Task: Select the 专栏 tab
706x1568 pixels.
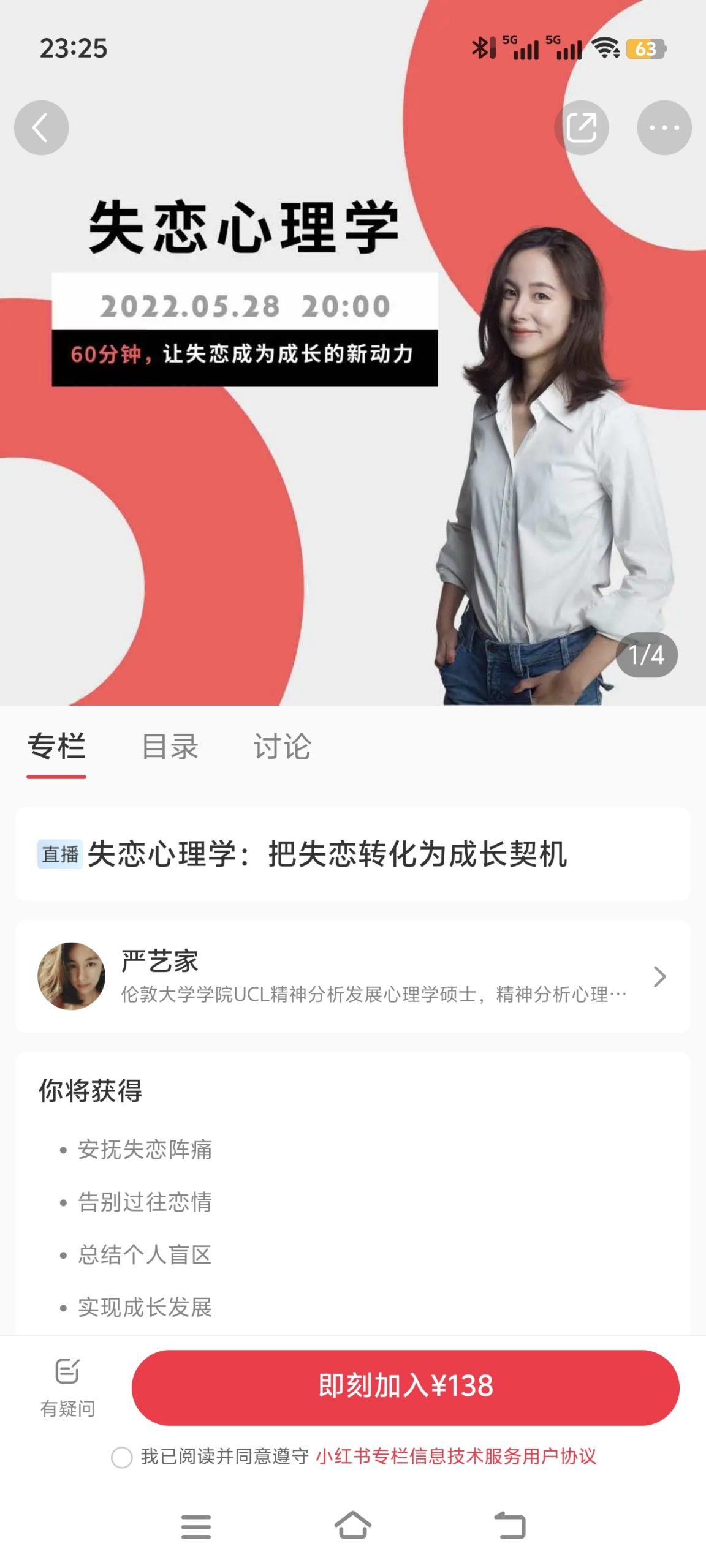Action: pos(56,747)
